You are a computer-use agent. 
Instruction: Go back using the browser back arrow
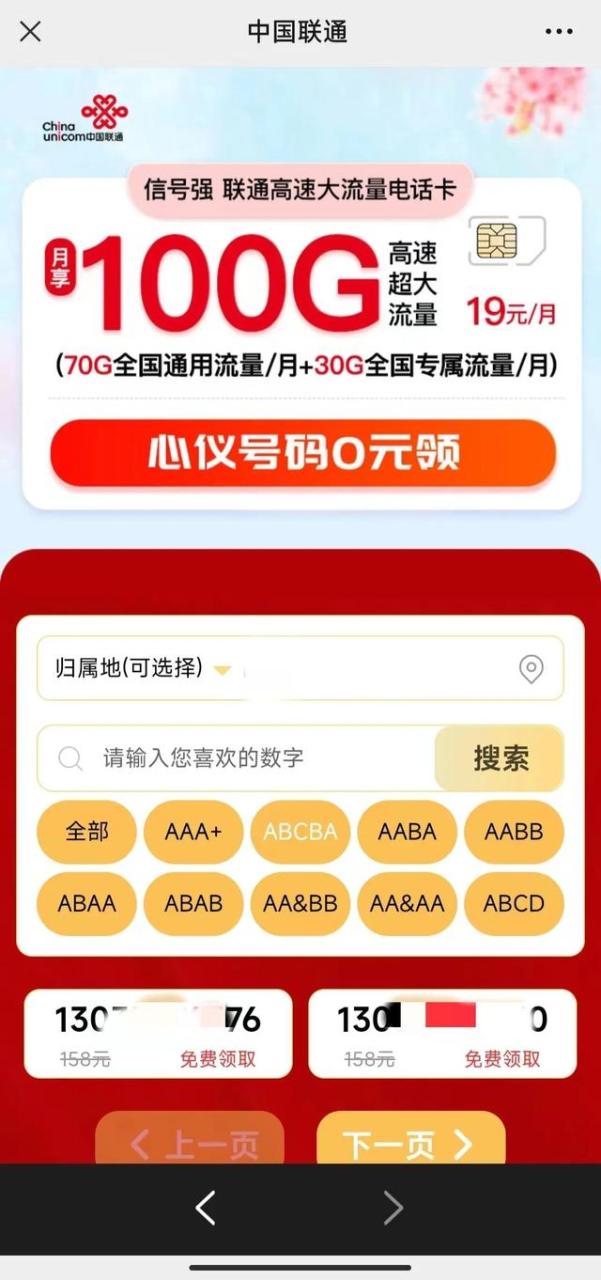coord(205,1209)
